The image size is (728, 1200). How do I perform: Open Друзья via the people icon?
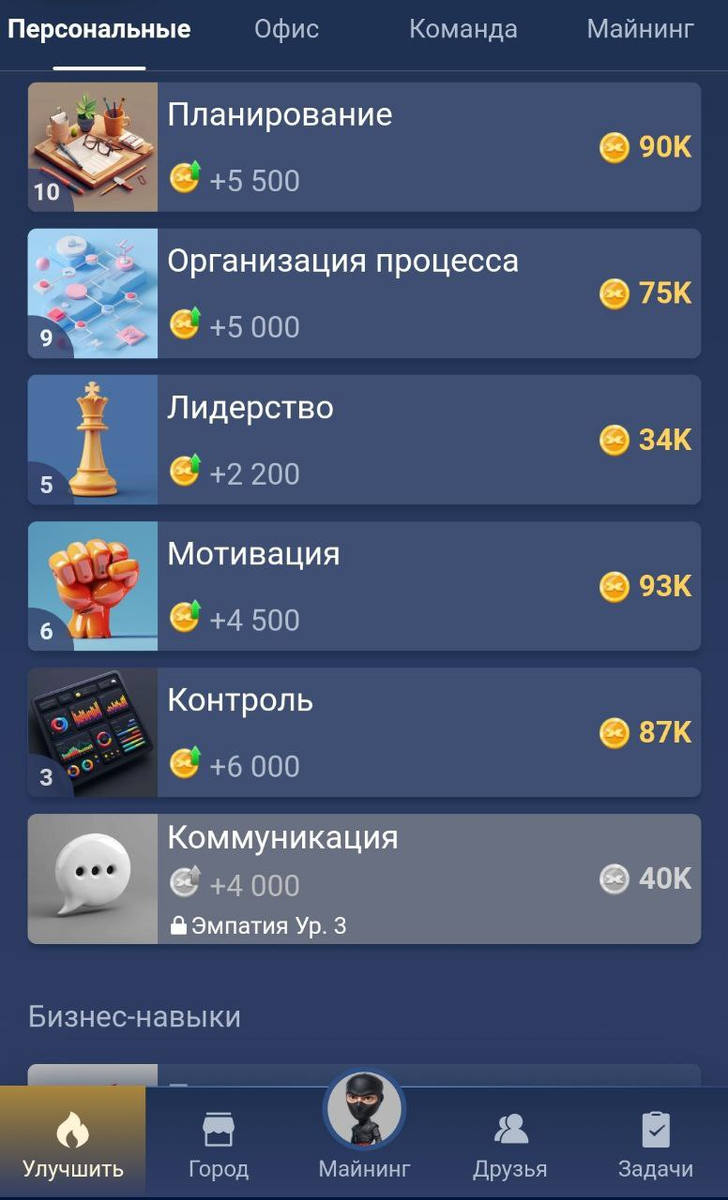click(511, 1127)
